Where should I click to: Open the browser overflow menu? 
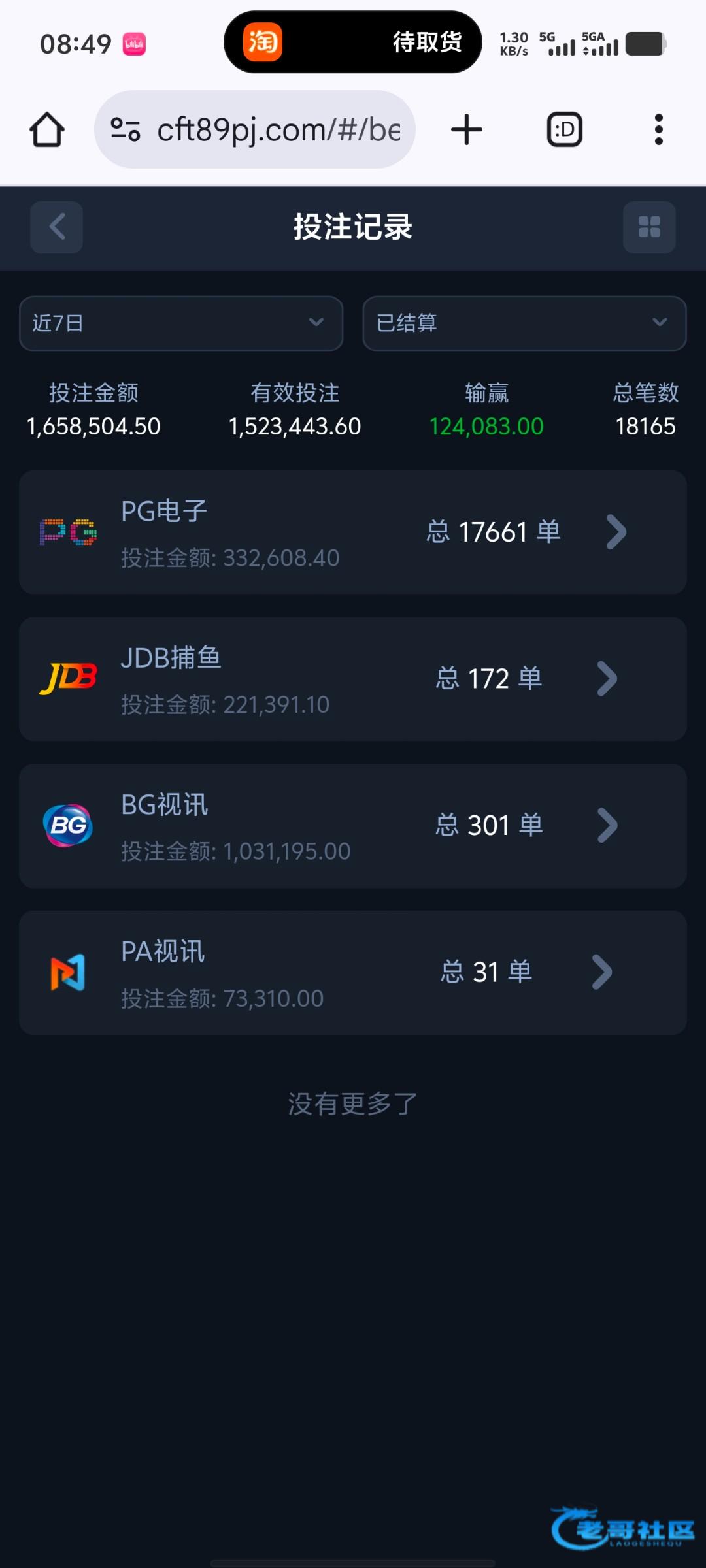coord(659,129)
